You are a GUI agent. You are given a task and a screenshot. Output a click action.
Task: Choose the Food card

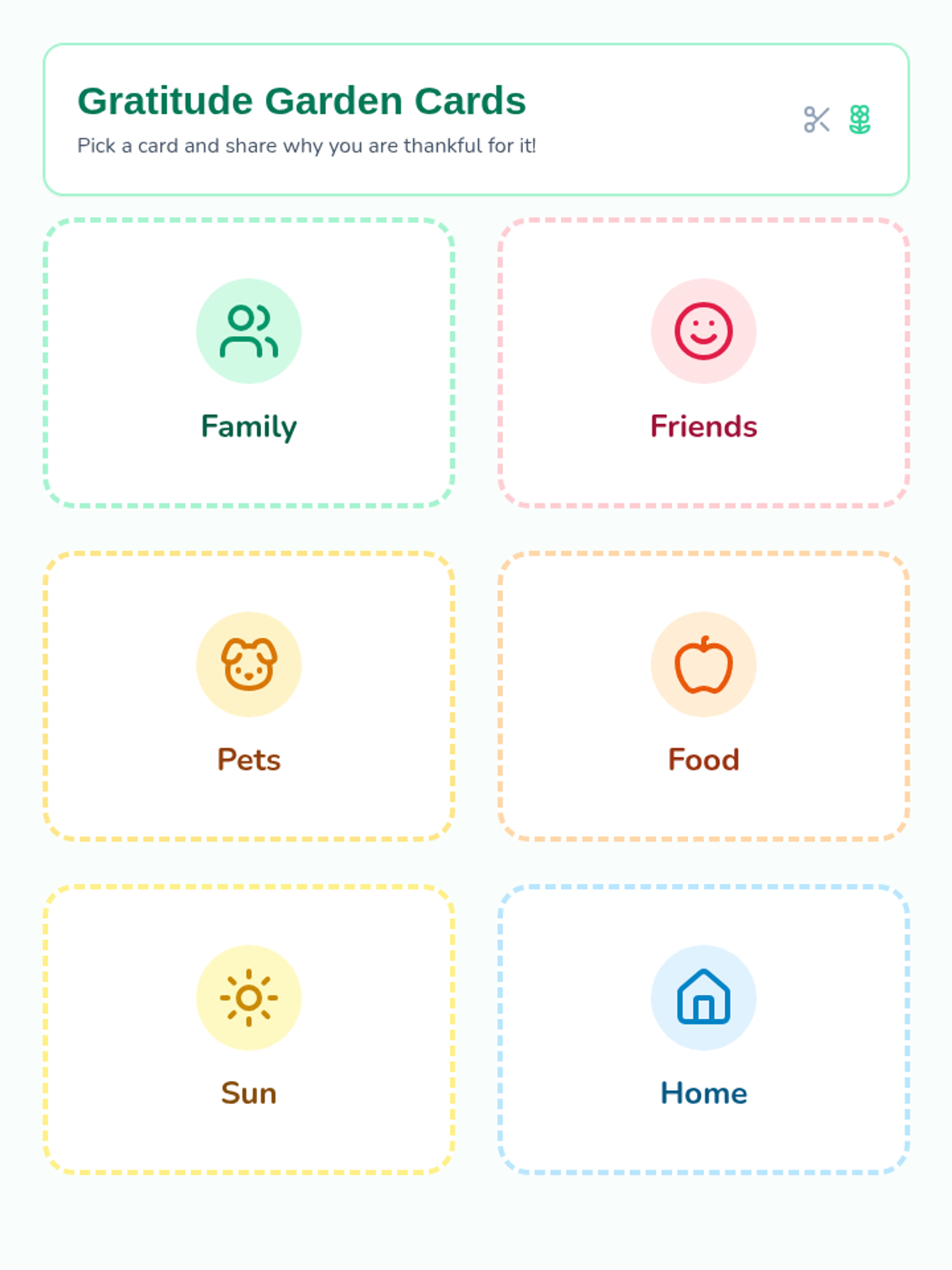pos(703,696)
